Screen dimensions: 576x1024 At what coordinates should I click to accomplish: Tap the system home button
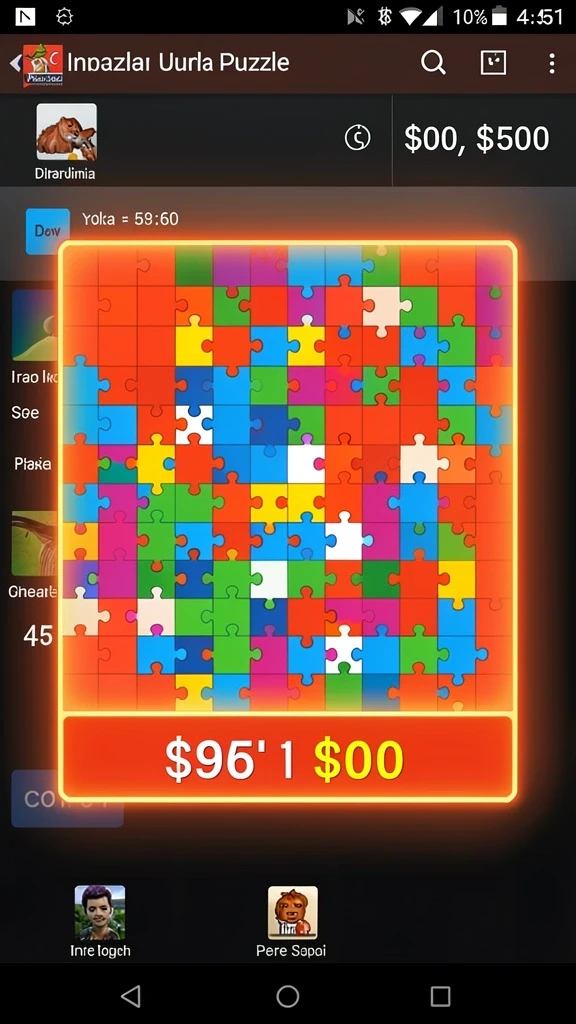[x=287, y=996]
